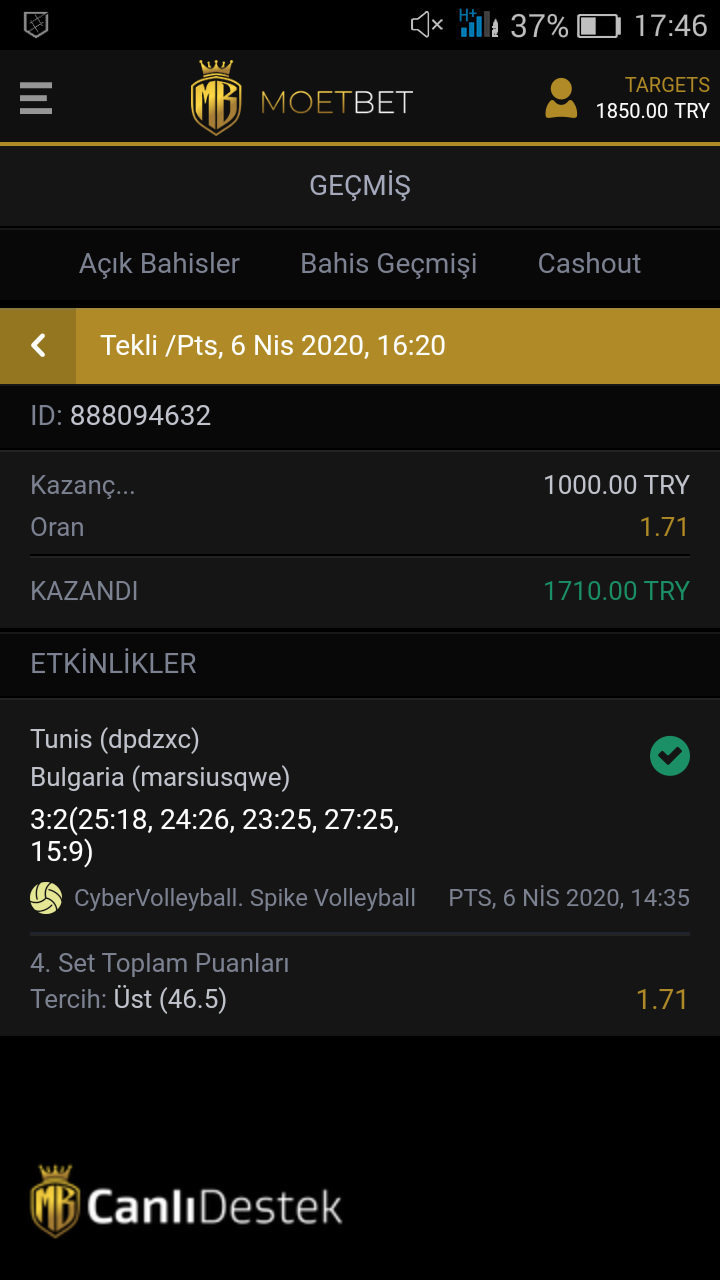The width and height of the screenshot is (720, 1280).
Task: Switch to Açık Bahisler tab
Action: pos(160,264)
